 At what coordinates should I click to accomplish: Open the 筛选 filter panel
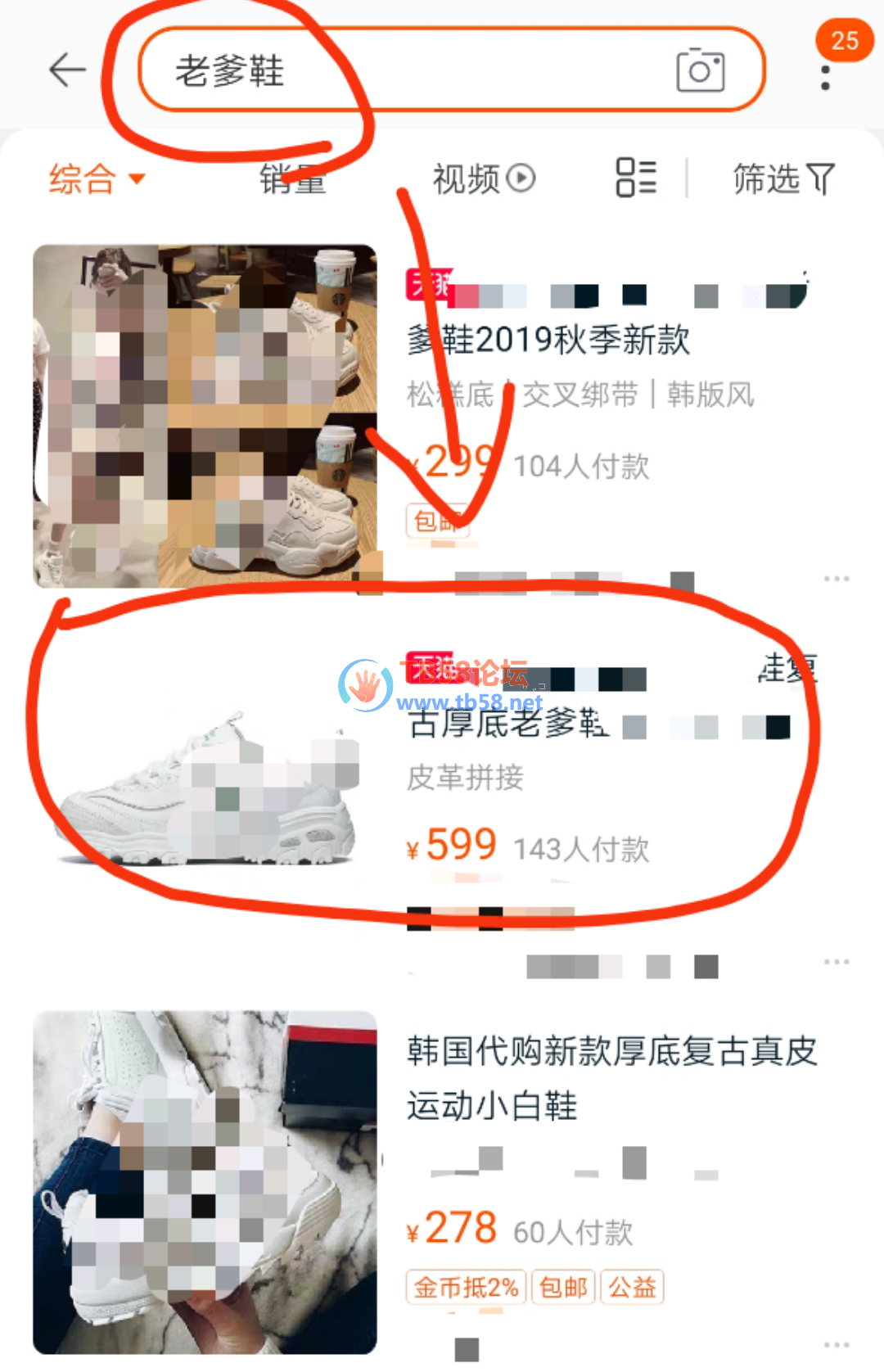click(783, 178)
